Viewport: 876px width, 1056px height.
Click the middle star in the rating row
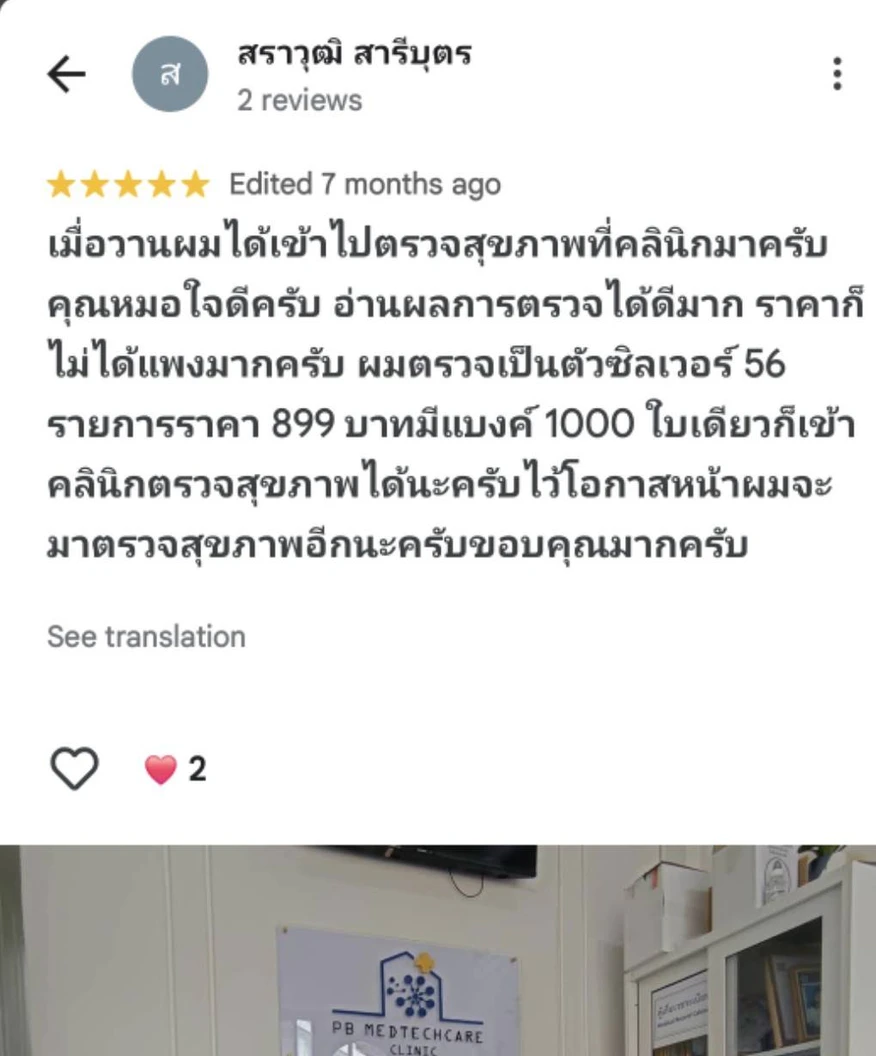coord(128,184)
